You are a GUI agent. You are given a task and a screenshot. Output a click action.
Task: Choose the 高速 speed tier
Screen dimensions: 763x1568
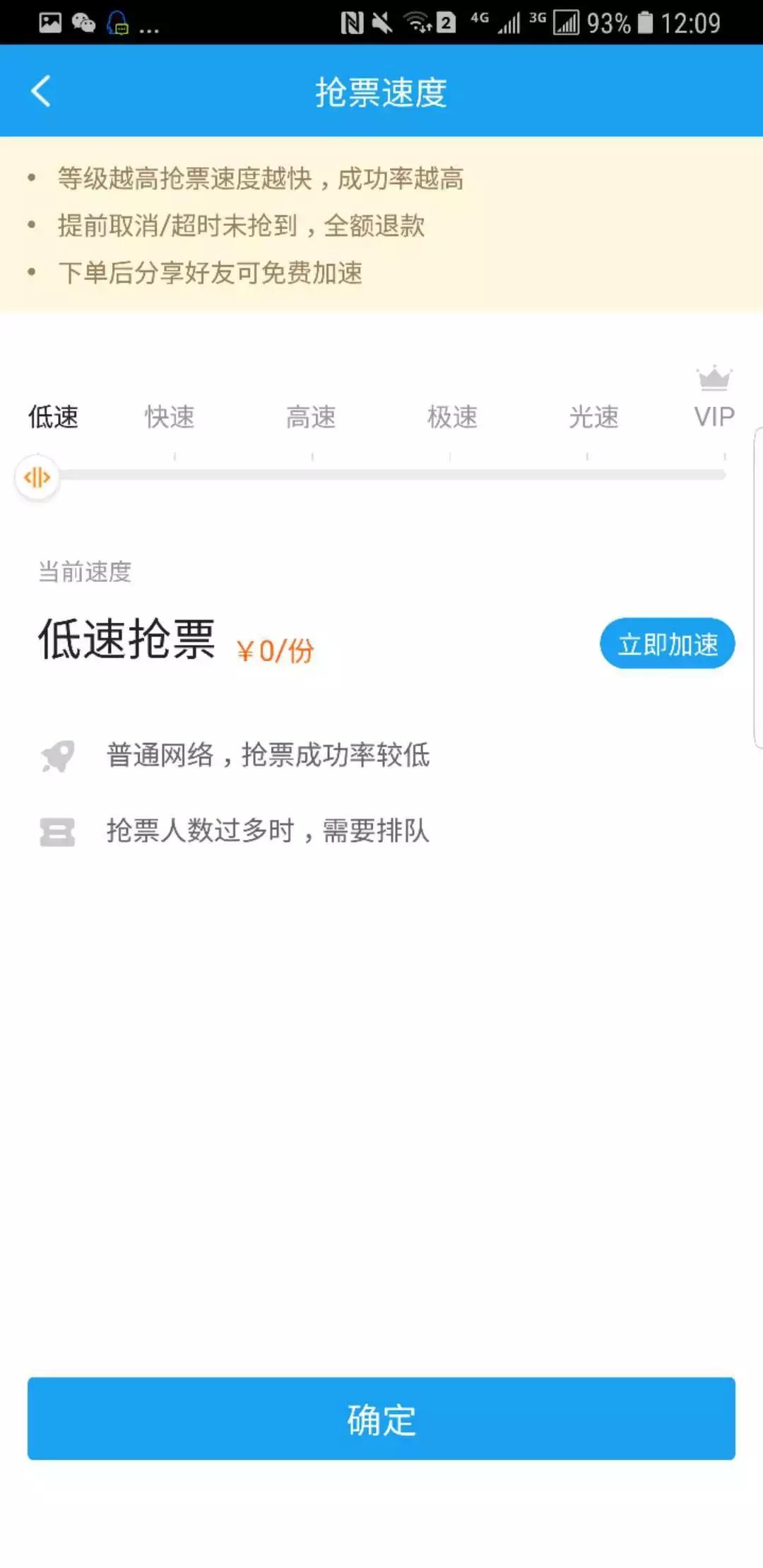(311, 417)
